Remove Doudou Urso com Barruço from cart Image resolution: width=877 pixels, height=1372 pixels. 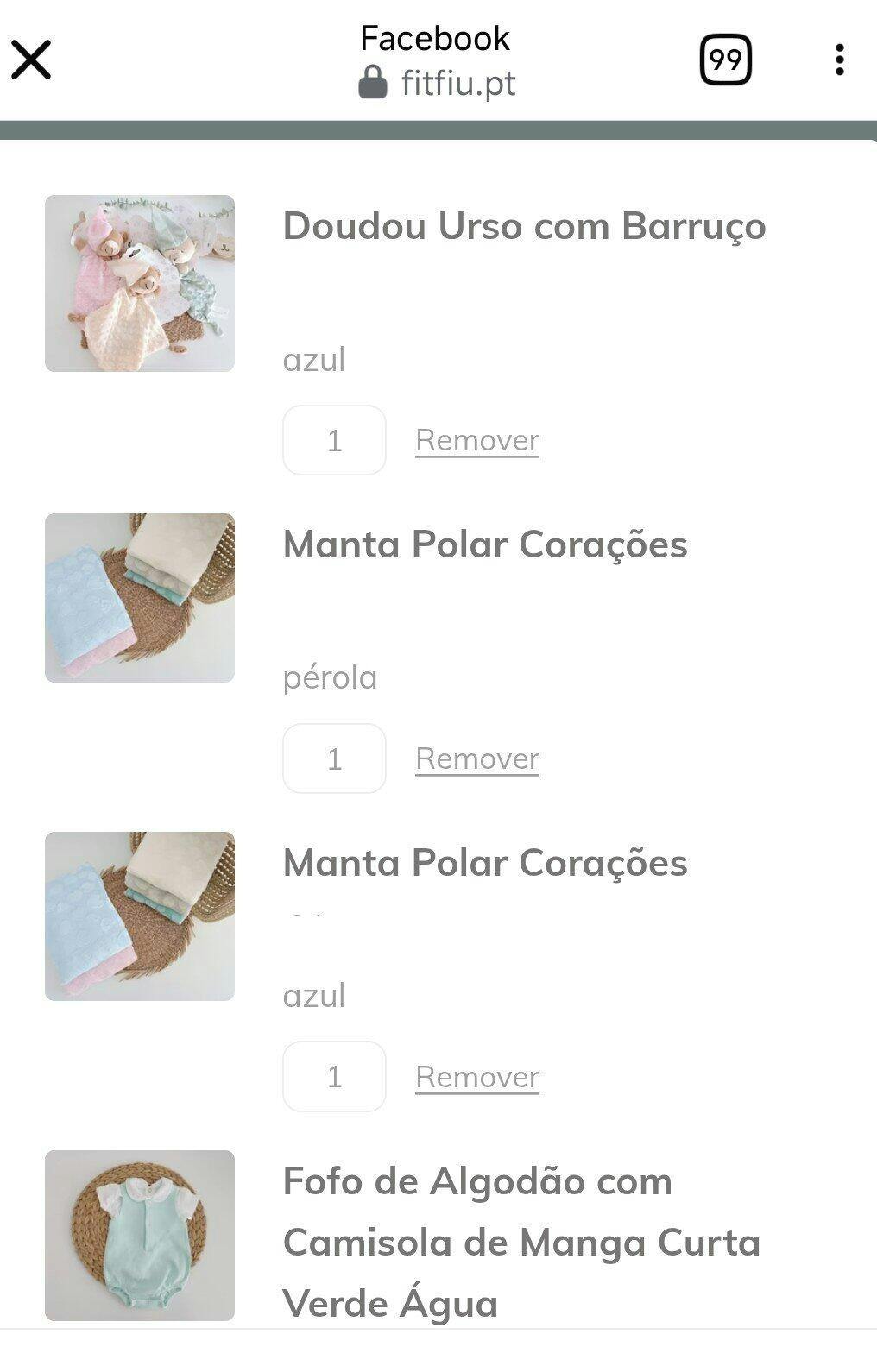point(477,440)
